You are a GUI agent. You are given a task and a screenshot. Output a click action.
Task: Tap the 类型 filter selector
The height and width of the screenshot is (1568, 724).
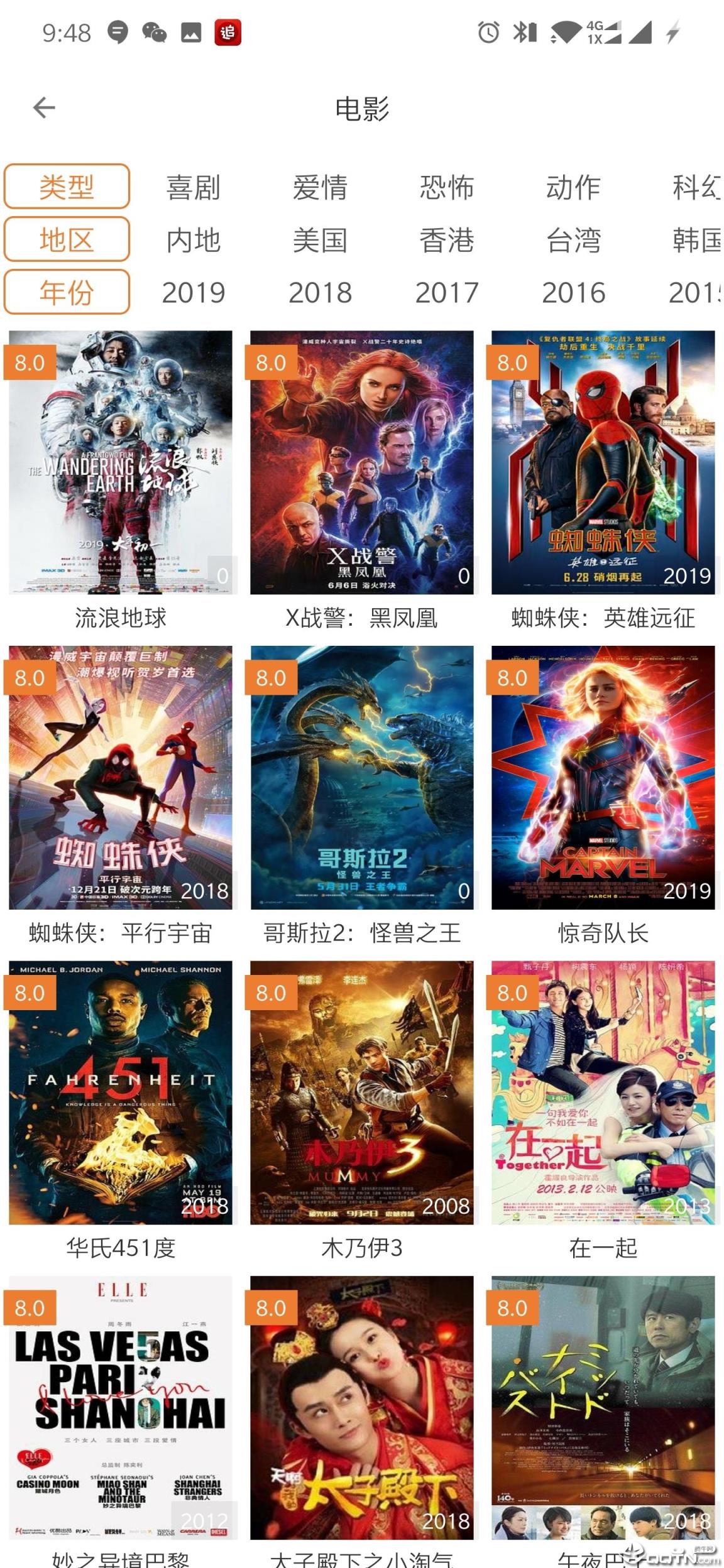67,187
